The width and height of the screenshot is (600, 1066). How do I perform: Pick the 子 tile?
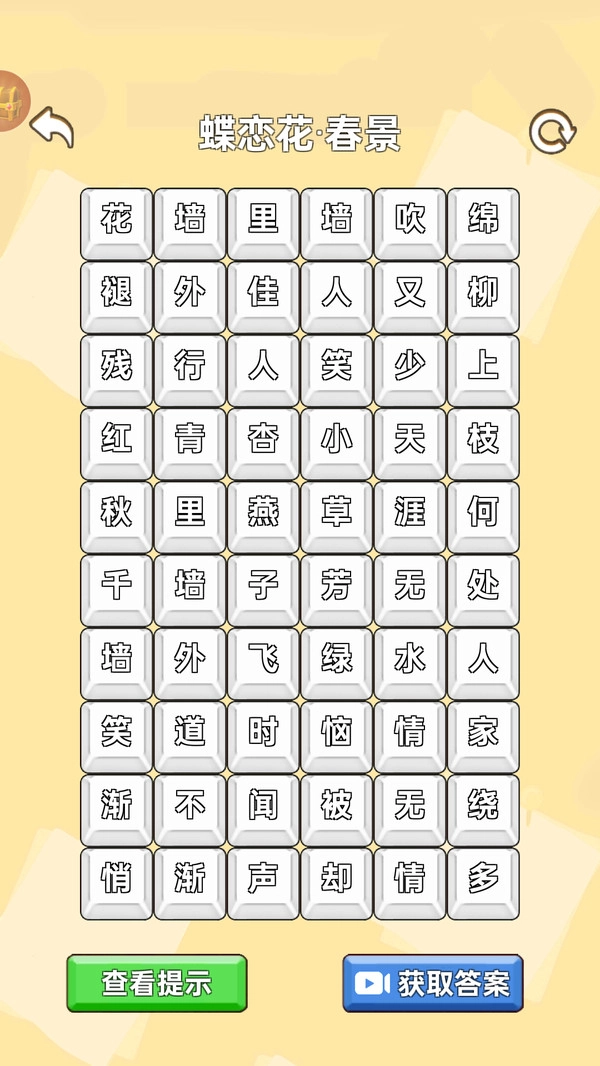coord(263,586)
